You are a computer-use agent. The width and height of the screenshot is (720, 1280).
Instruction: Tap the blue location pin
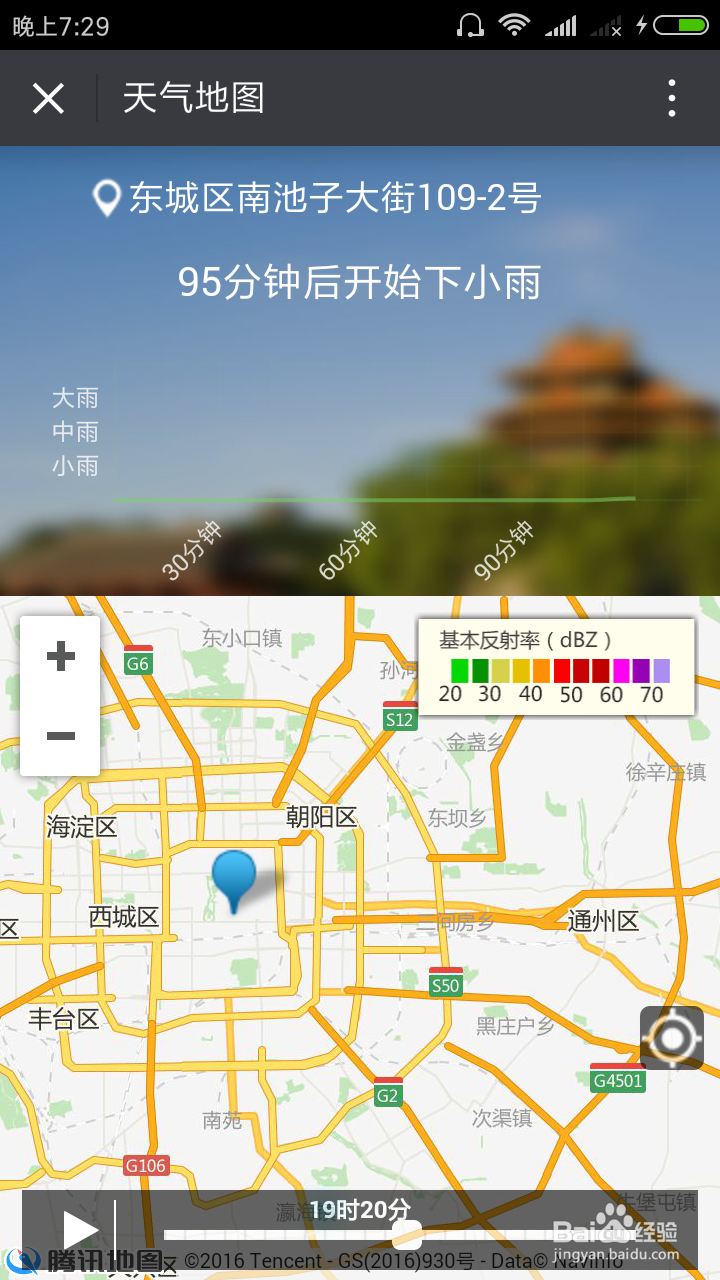234,876
